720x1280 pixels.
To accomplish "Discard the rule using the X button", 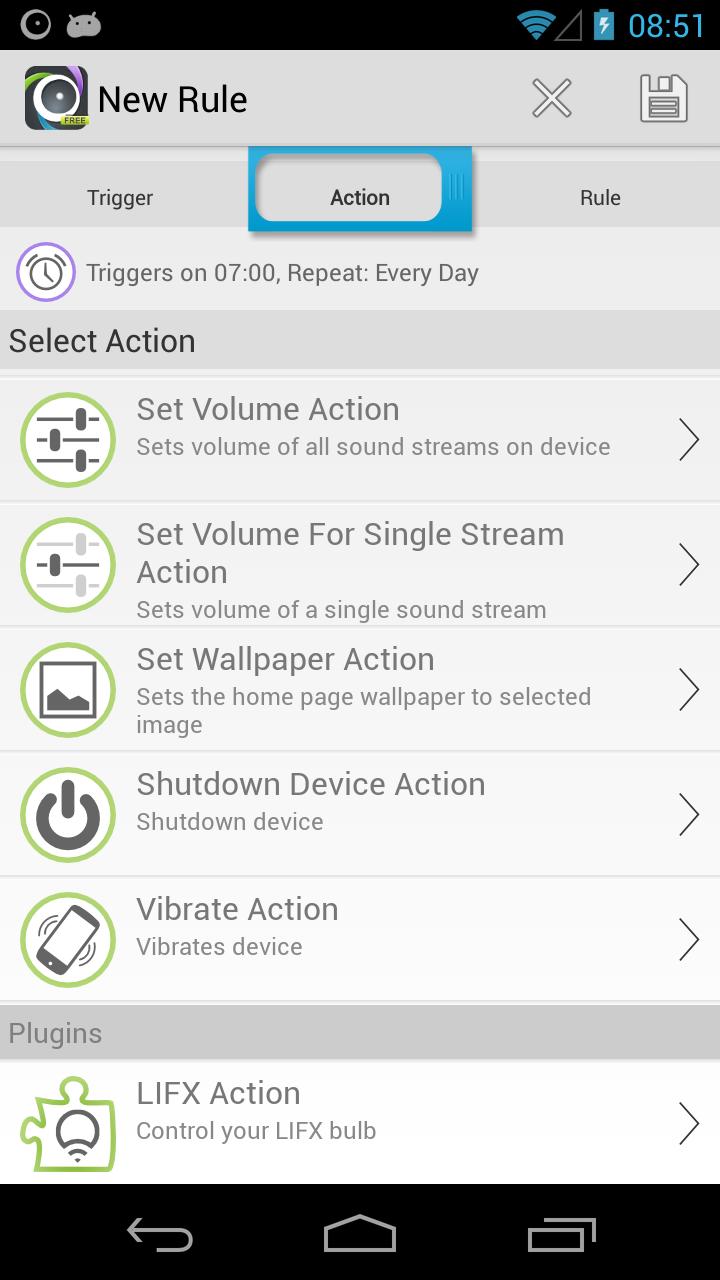I will pos(552,97).
